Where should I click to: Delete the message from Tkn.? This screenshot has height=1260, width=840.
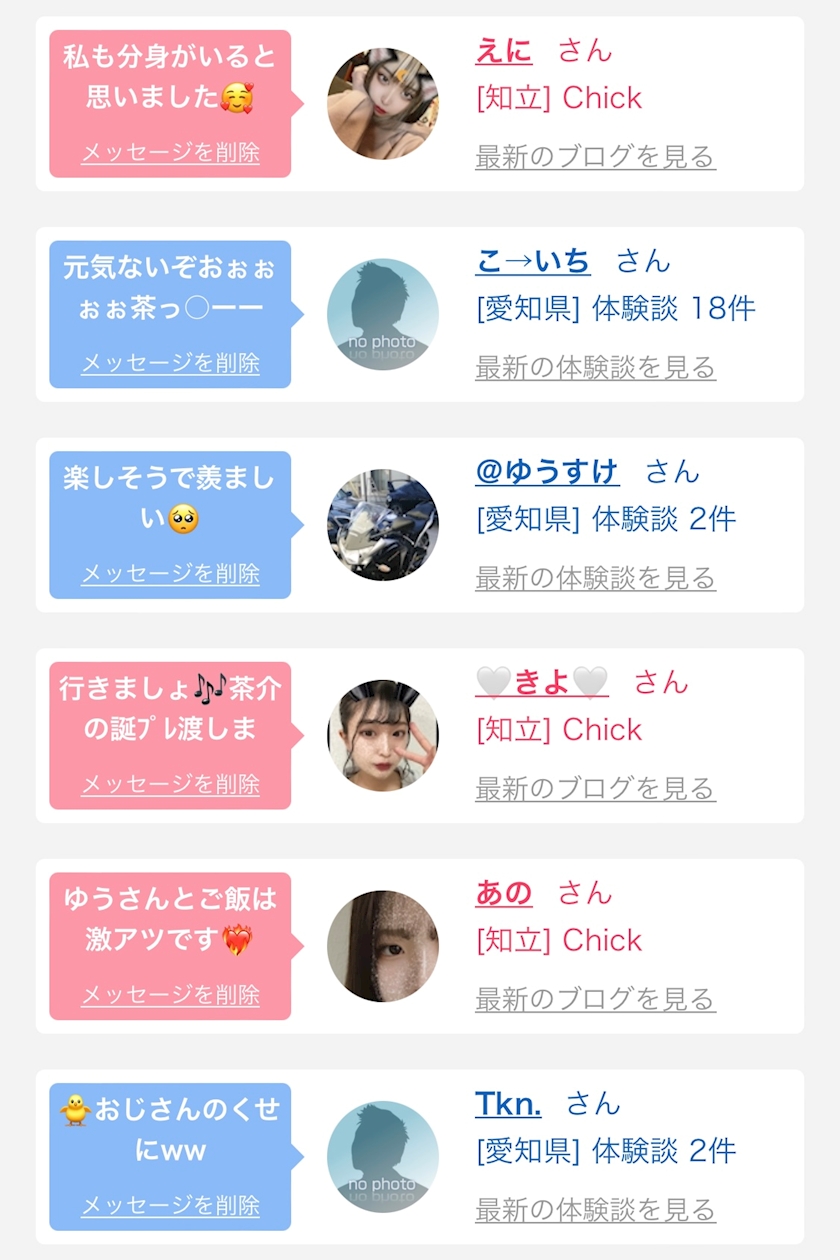170,1206
